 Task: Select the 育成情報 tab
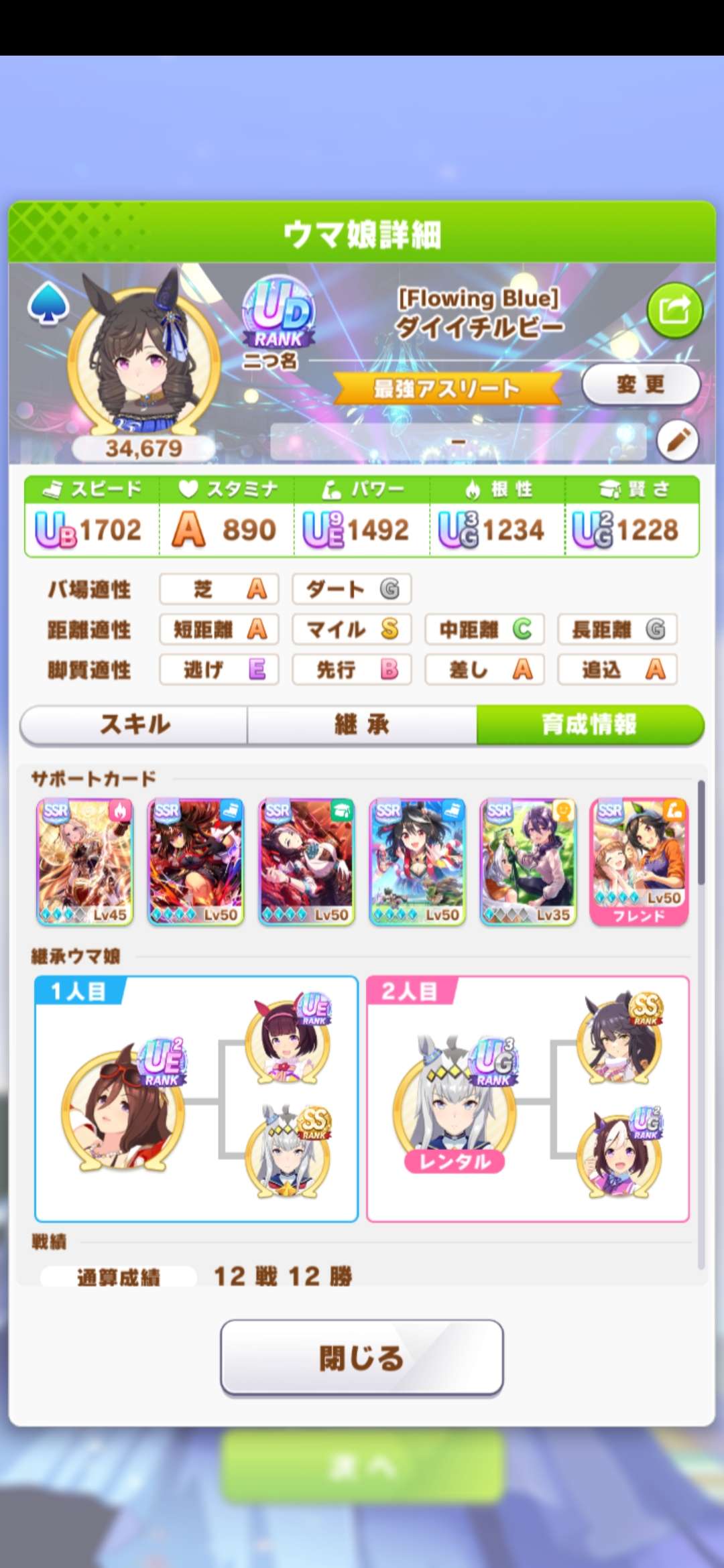589,724
